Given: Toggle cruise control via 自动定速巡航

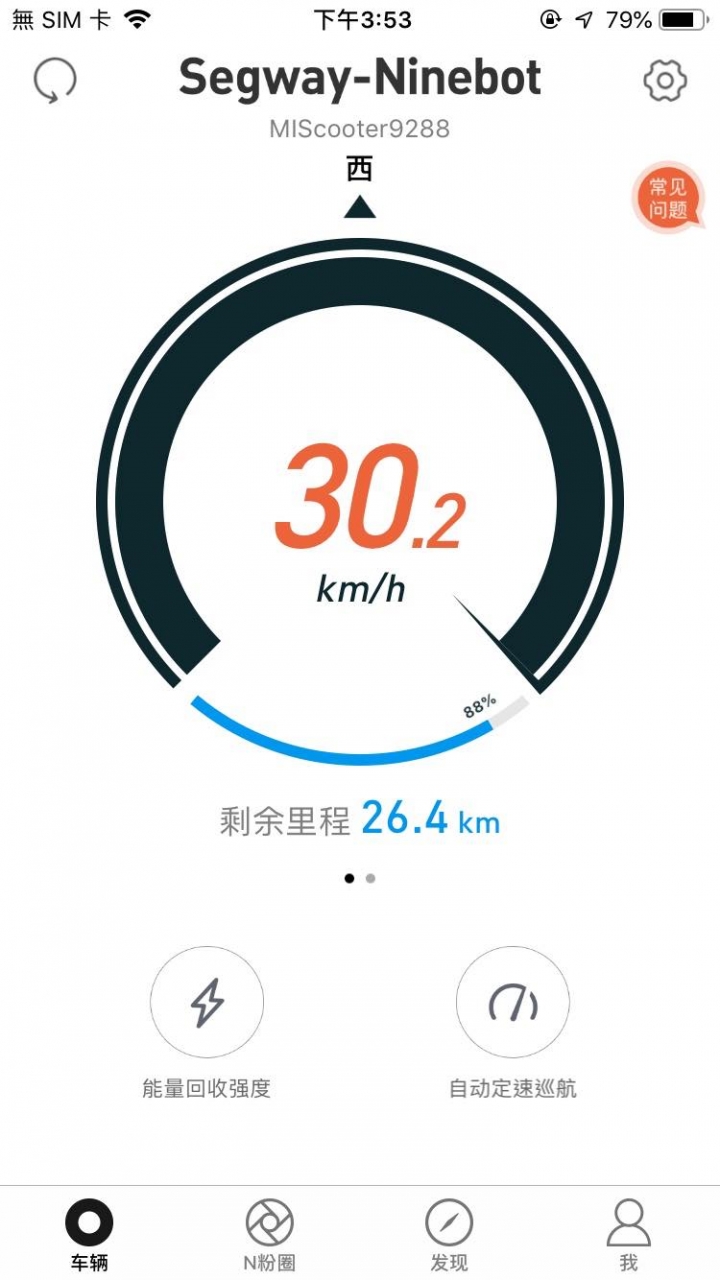Looking at the screenshot, I should 513,1090.
